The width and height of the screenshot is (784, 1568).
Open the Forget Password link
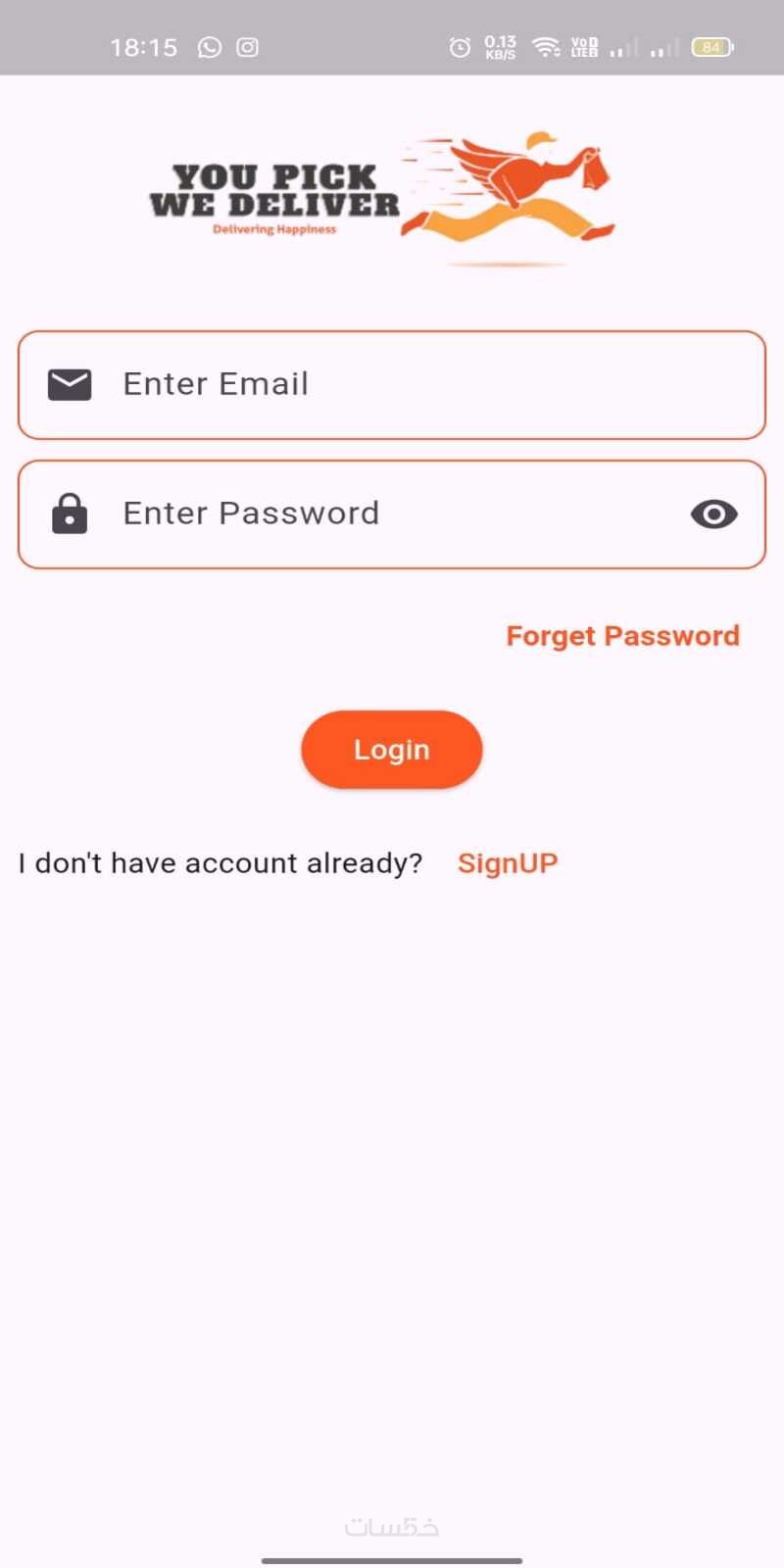[622, 636]
